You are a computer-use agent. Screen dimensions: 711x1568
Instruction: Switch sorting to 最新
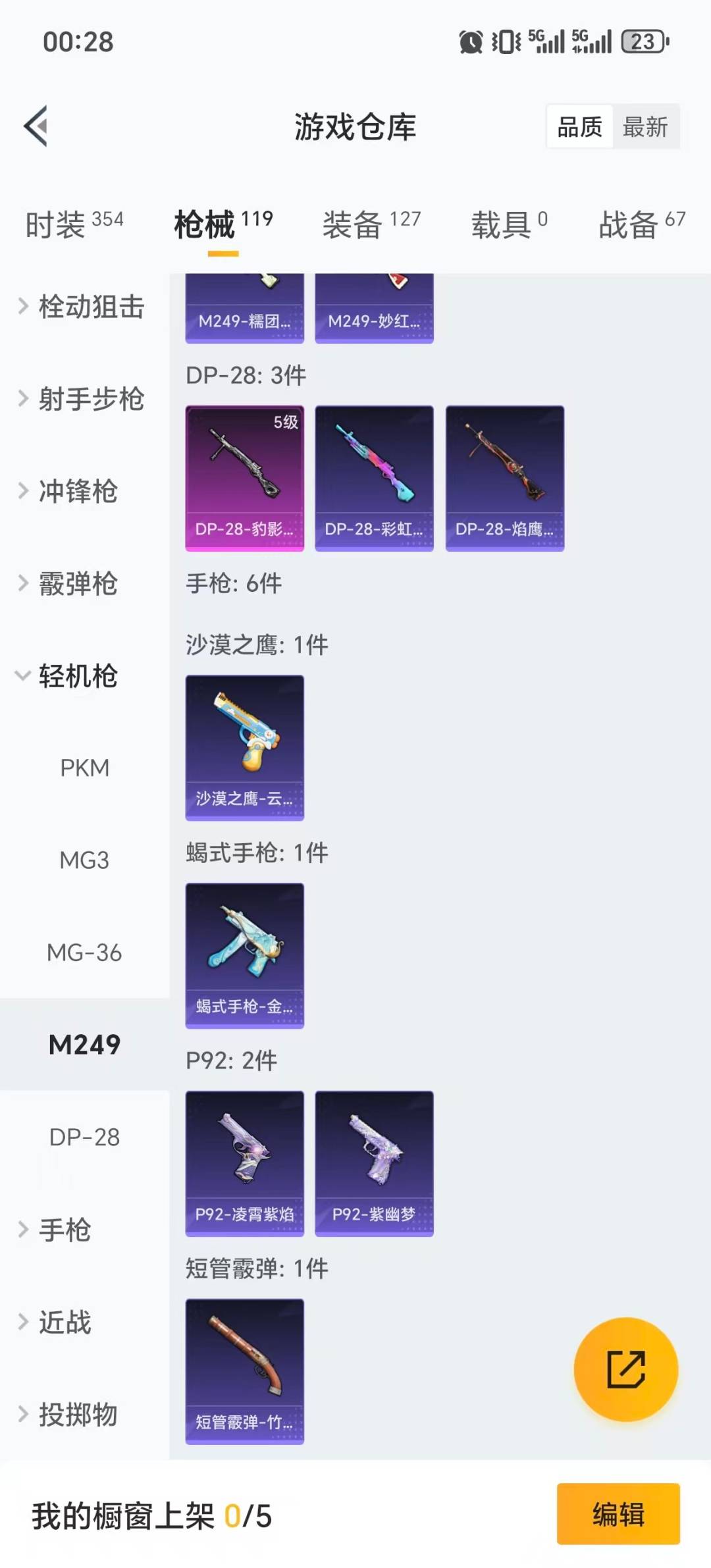646,127
